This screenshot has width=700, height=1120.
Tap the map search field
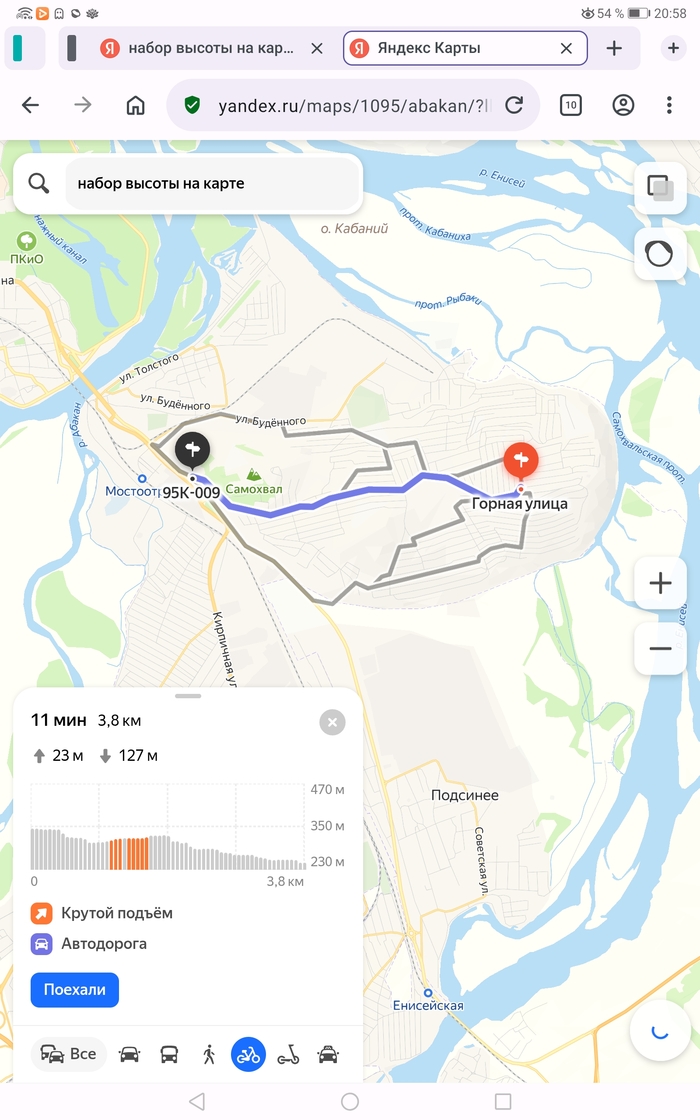[x=210, y=184]
